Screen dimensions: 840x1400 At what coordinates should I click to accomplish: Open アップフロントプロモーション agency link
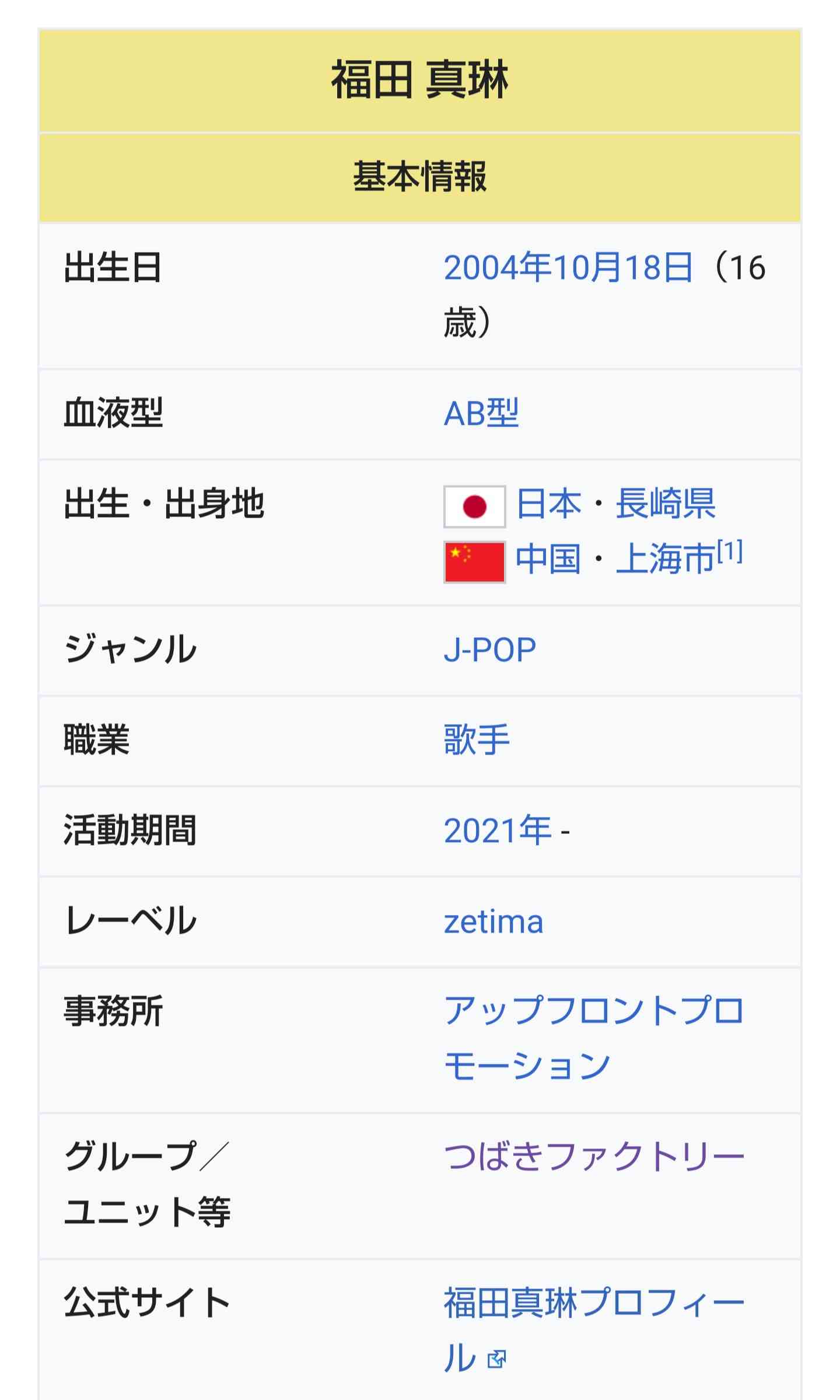(593, 1011)
